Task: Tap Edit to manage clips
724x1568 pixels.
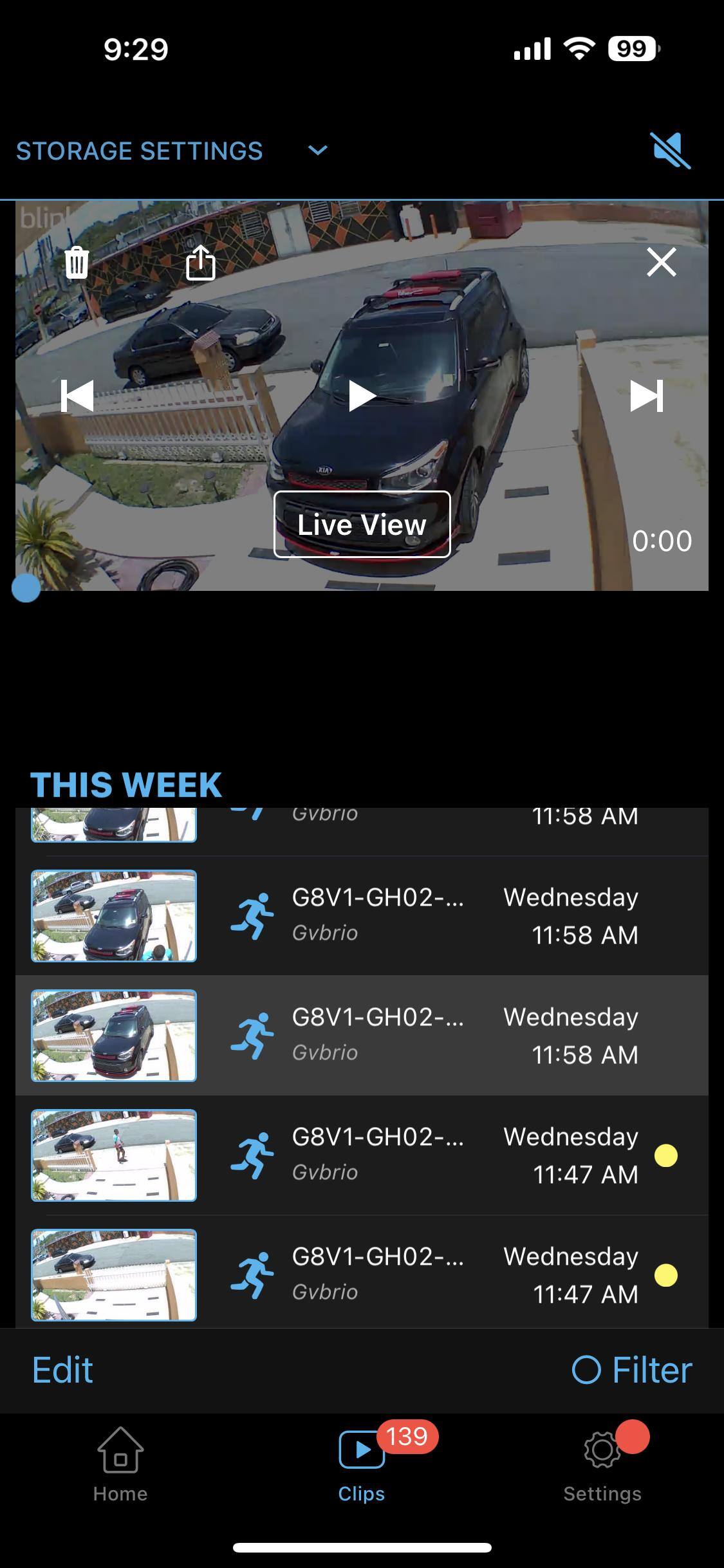Action: click(62, 1370)
